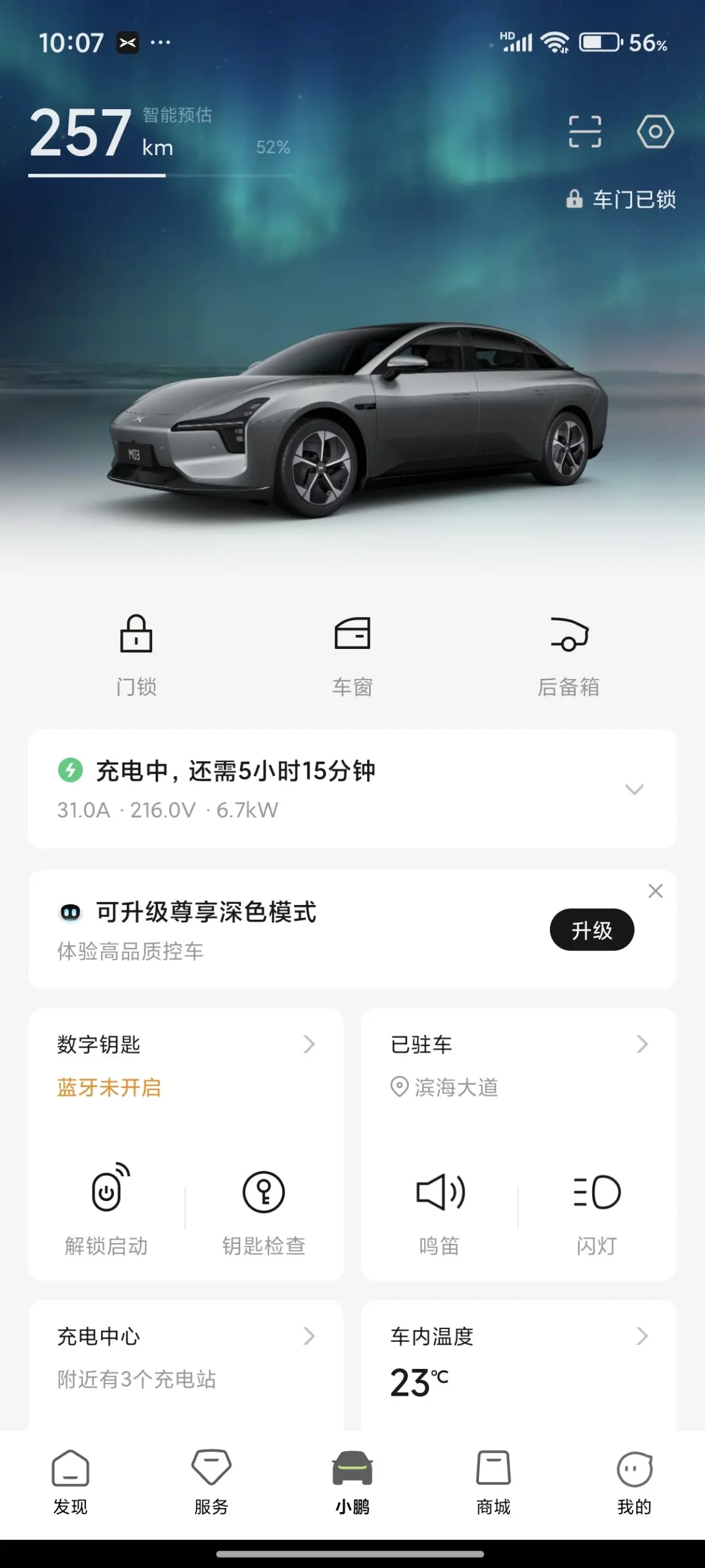The height and width of the screenshot is (1568, 705).
Task: Switch to the 服务 tab
Action: tap(211, 1482)
